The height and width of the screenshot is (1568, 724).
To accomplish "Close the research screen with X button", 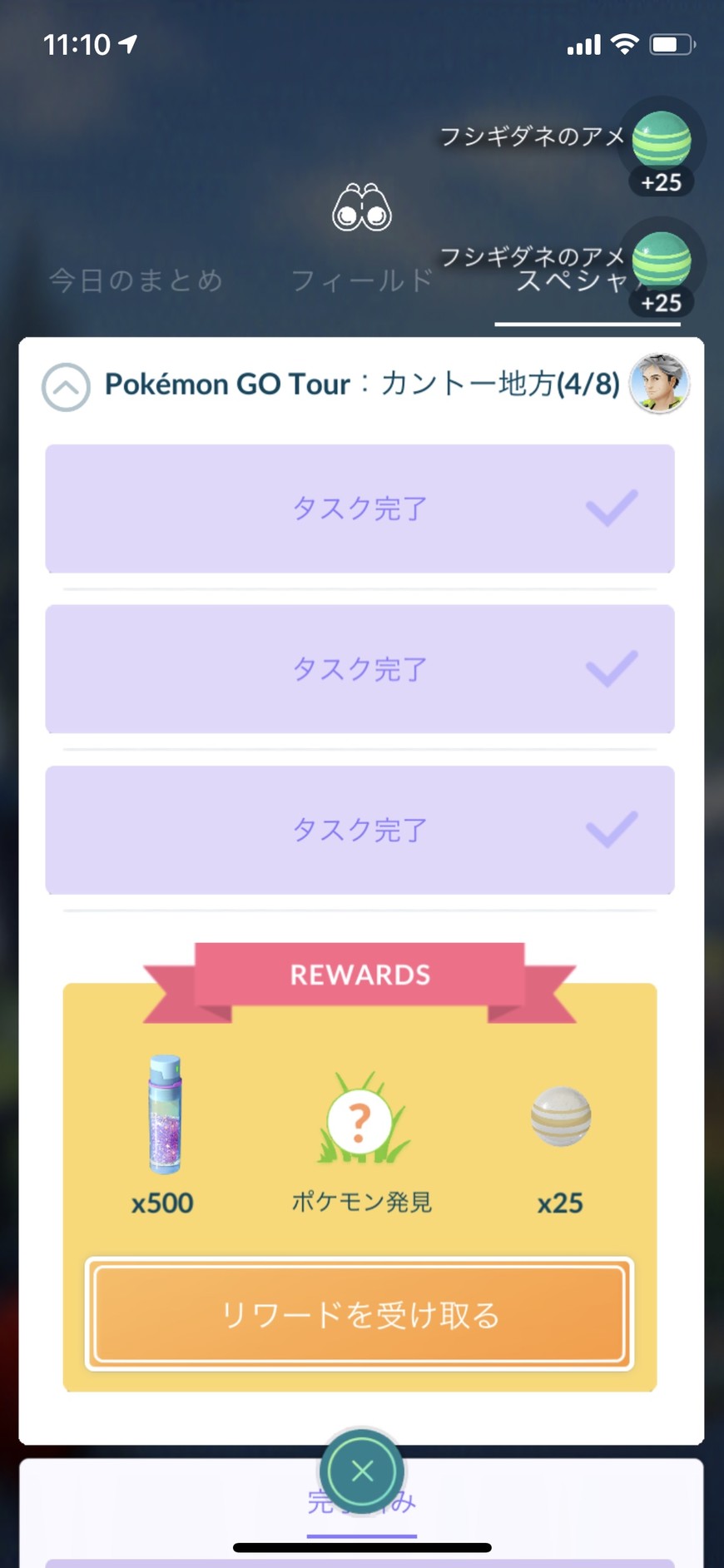I will tap(362, 1471).
